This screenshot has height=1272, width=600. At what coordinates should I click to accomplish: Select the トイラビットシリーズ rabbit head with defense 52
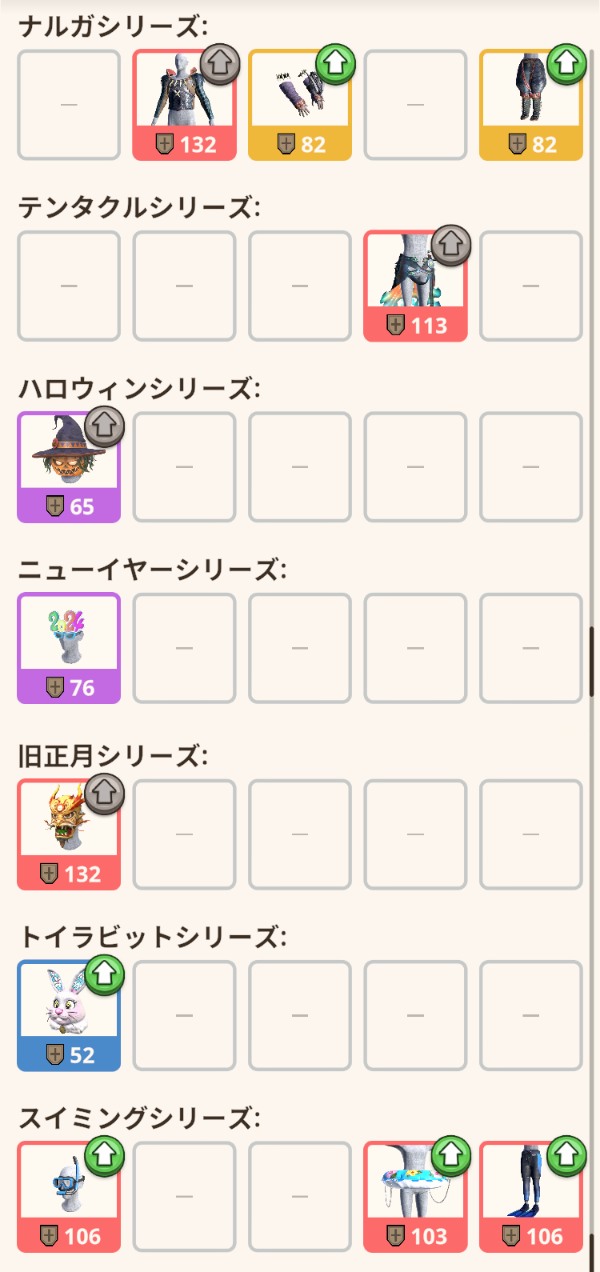(69, 1016)
